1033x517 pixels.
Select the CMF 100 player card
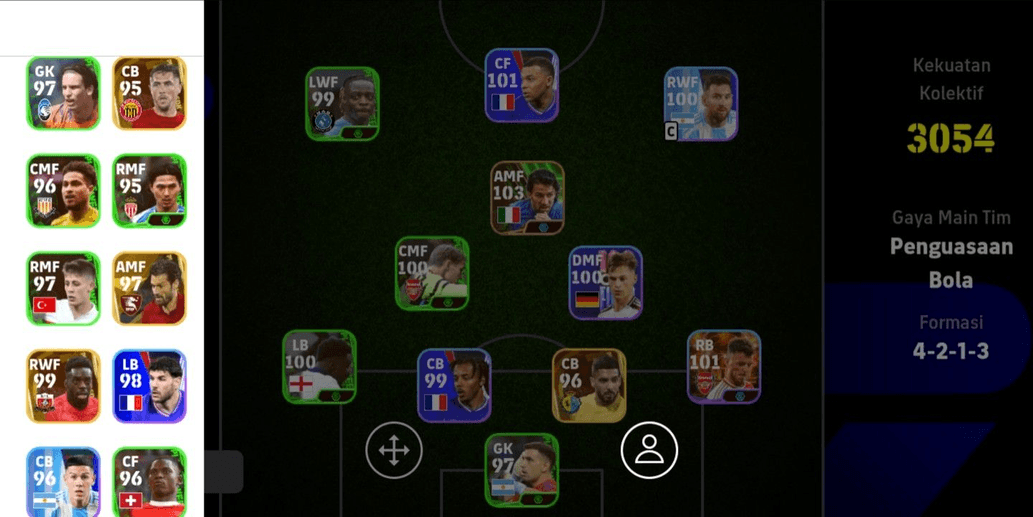pos(432,273)
